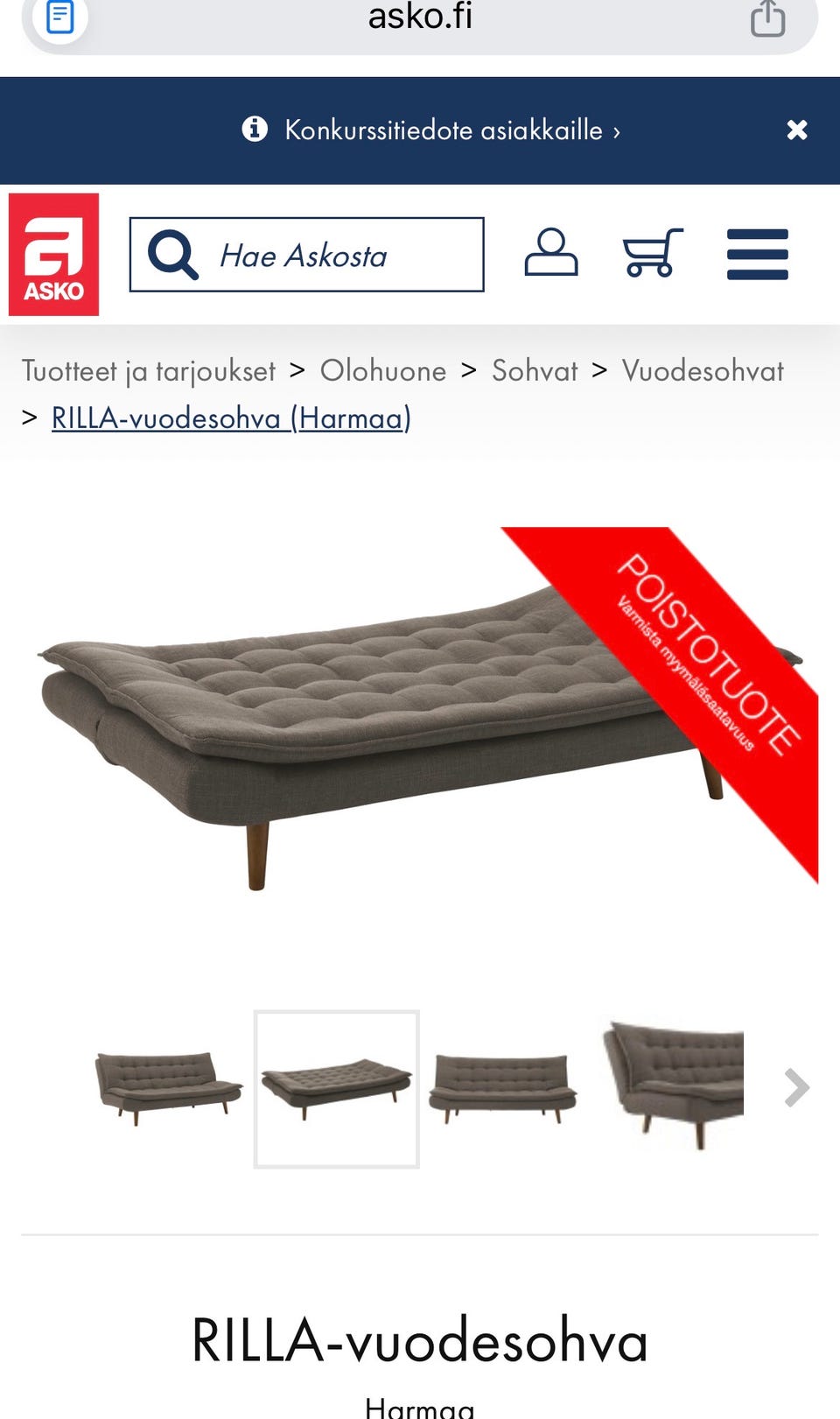Share this page from the address bar
Viewport: 840px width, 1419px height.
point(767,18)
